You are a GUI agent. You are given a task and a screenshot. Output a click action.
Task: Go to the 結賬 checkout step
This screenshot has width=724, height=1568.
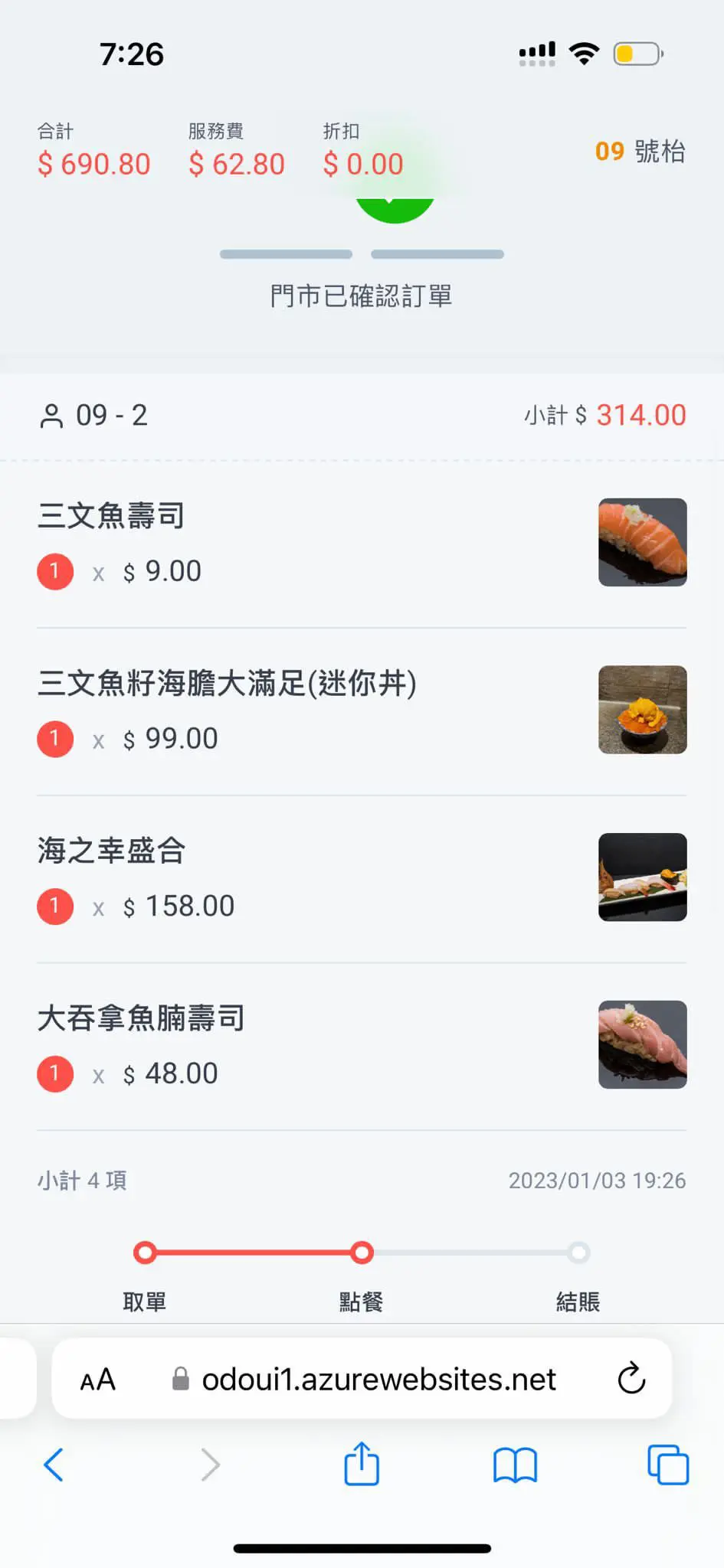pos(578,1275)
